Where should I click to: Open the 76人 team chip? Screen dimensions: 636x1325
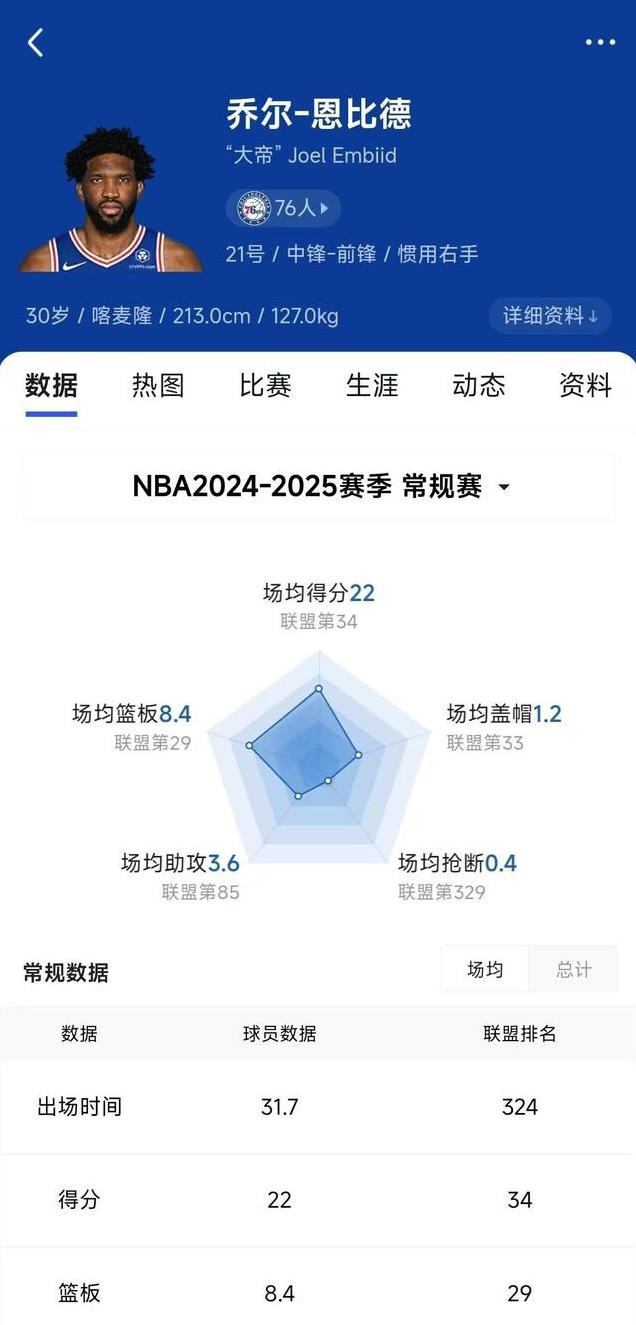tap(283, 208)
